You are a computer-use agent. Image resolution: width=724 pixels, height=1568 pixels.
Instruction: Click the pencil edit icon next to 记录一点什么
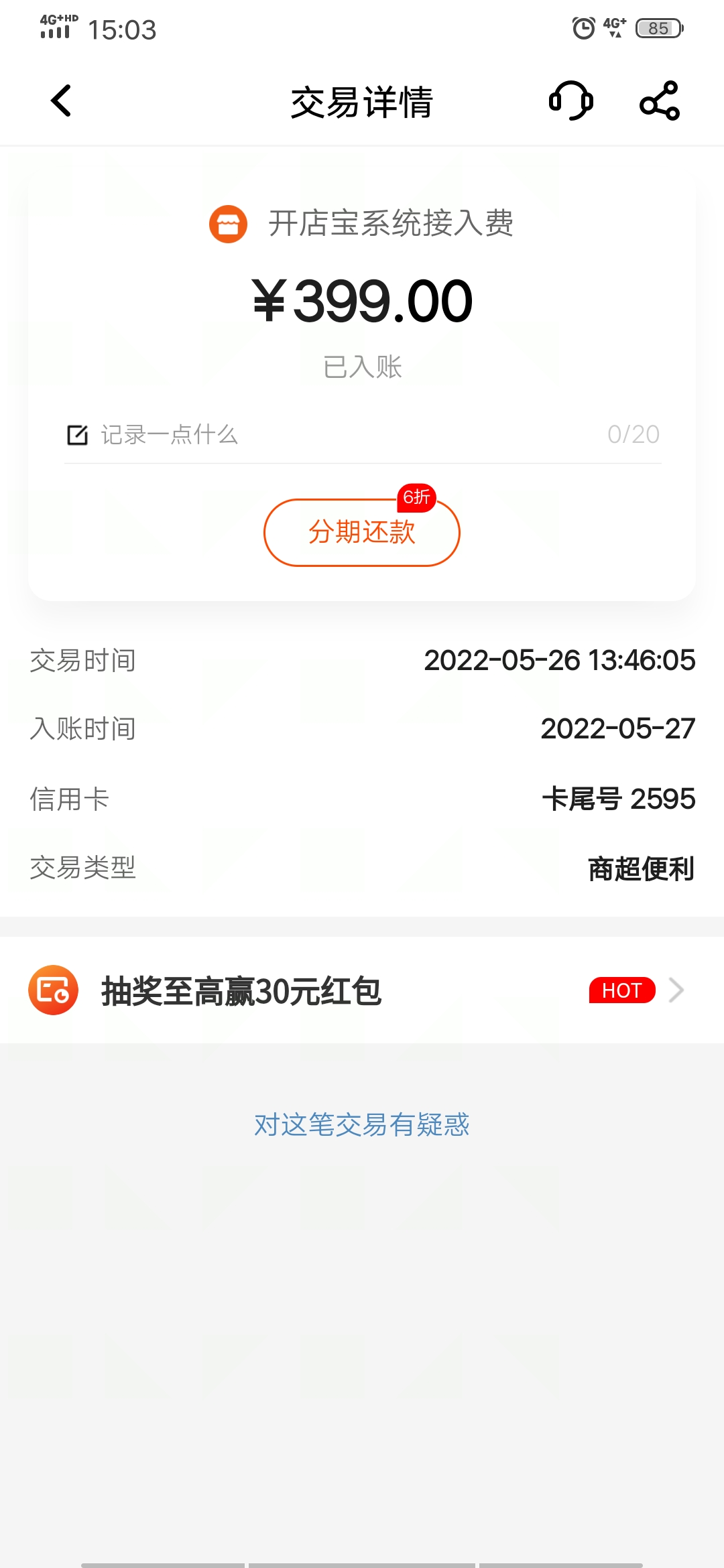(78, 434)
